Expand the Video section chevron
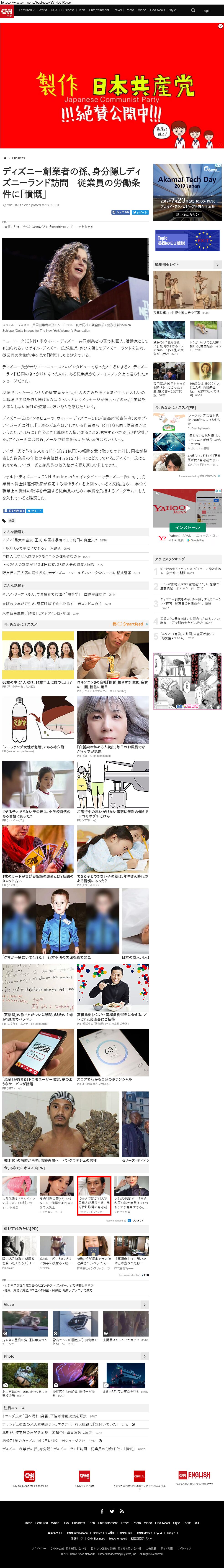The width and height of the screenshot is (224, 1568). [x=144, y=1304]
